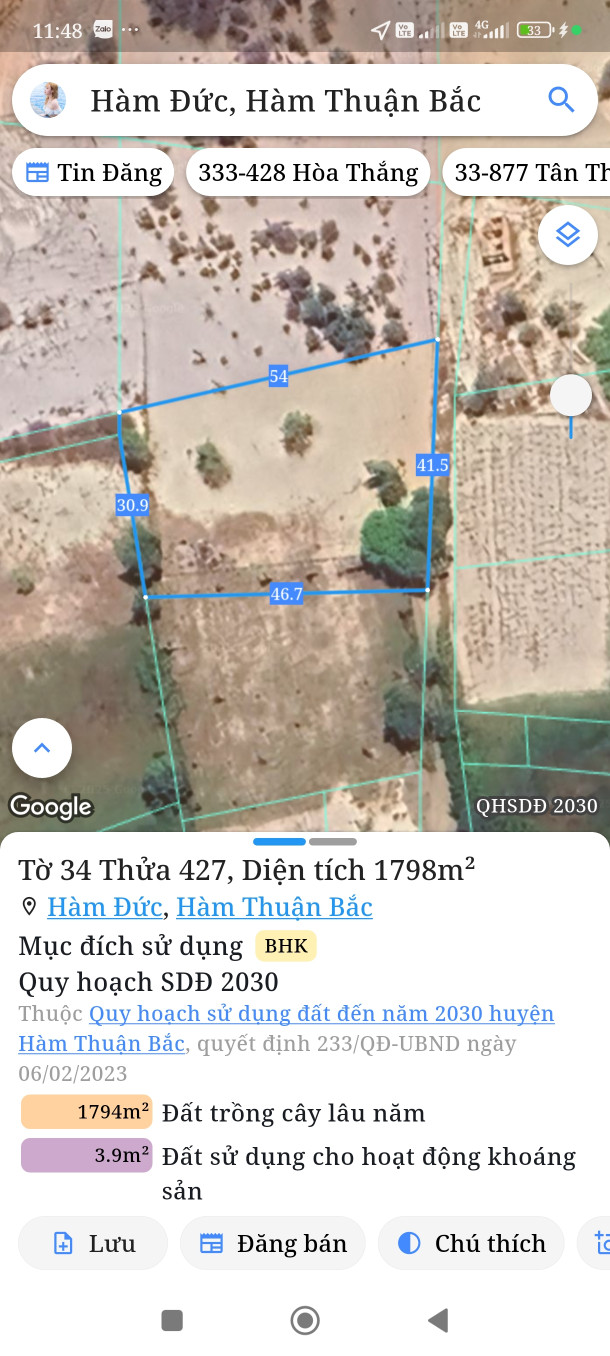
Task: Tap the round slider handle on the map
Action: click(571, 396)
